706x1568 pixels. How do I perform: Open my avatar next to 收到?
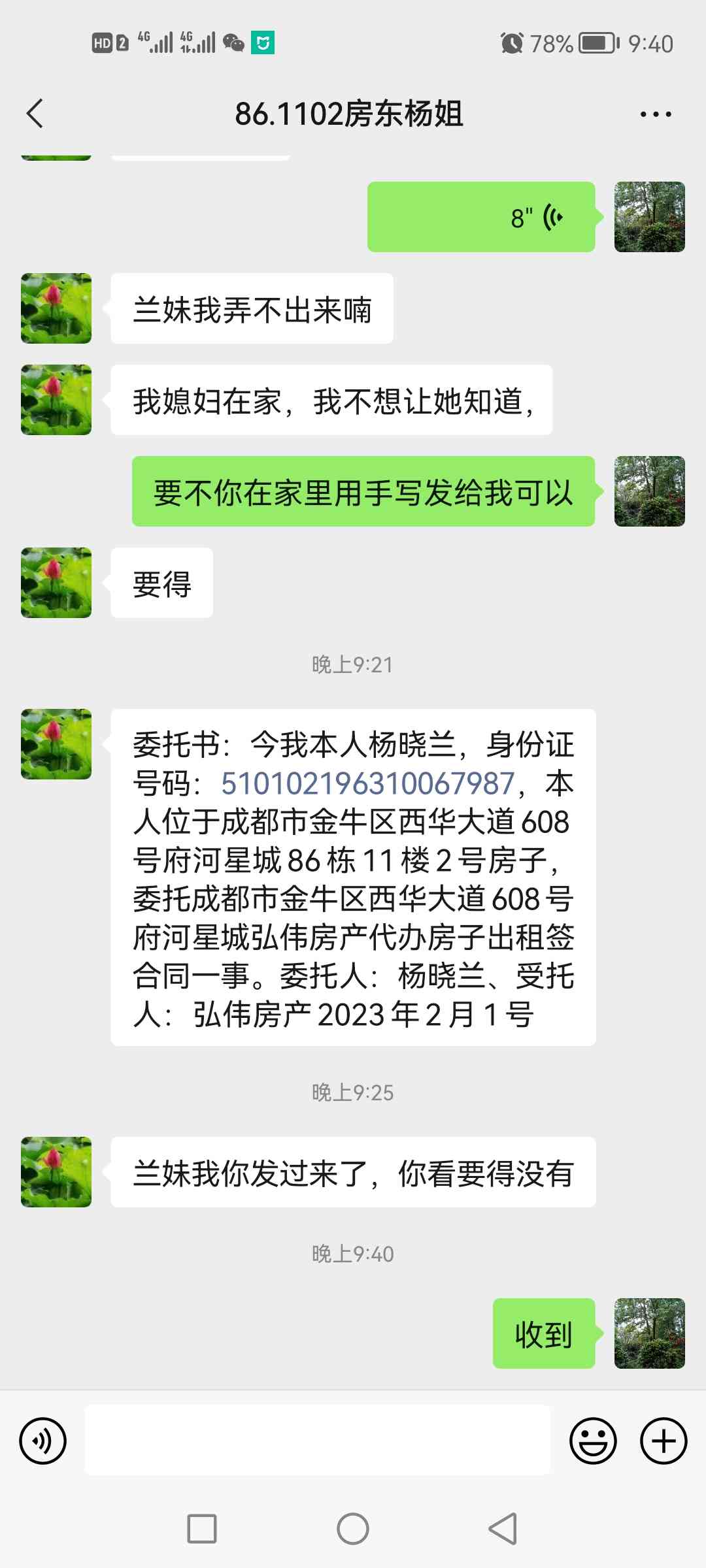[649, 1333]
